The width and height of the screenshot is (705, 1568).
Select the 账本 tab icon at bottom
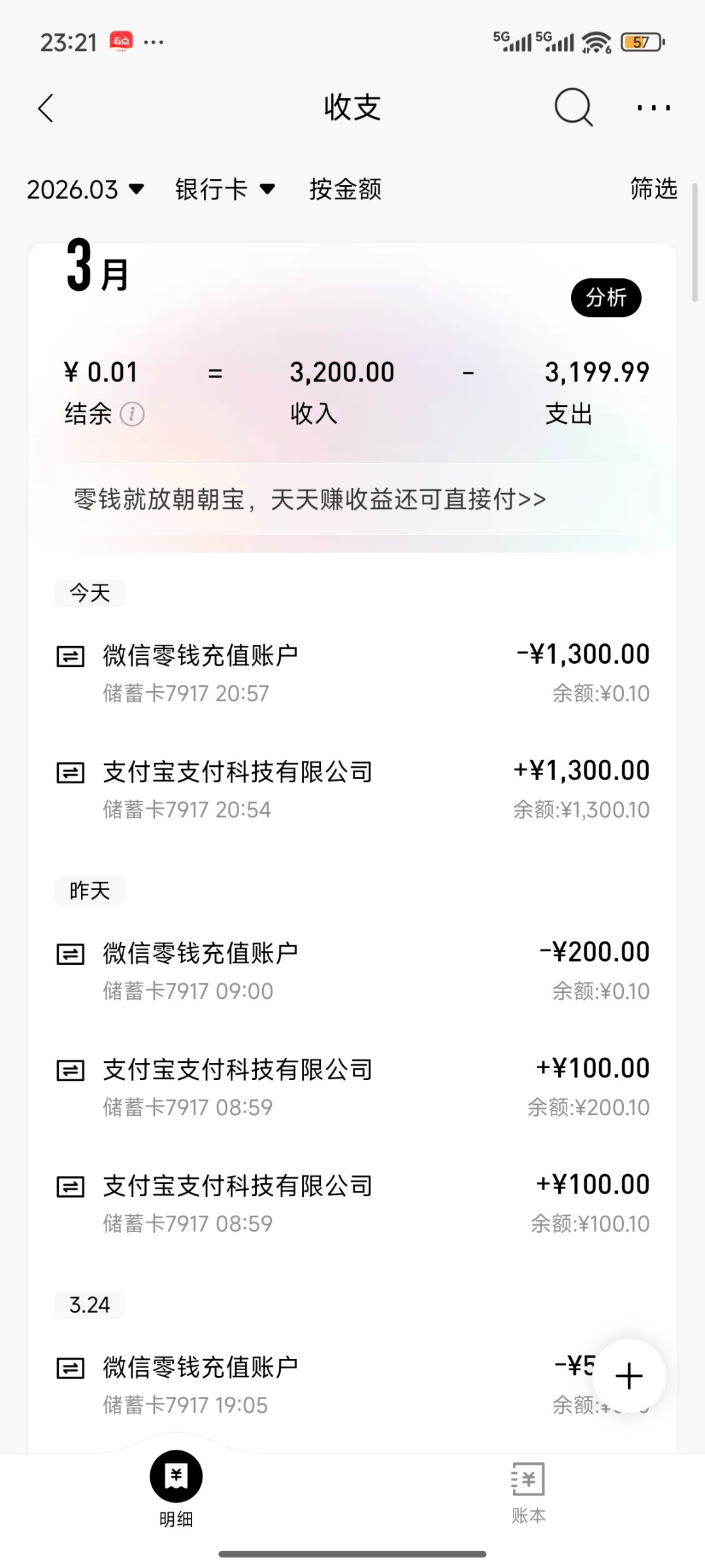click(x=528, y=1477)
